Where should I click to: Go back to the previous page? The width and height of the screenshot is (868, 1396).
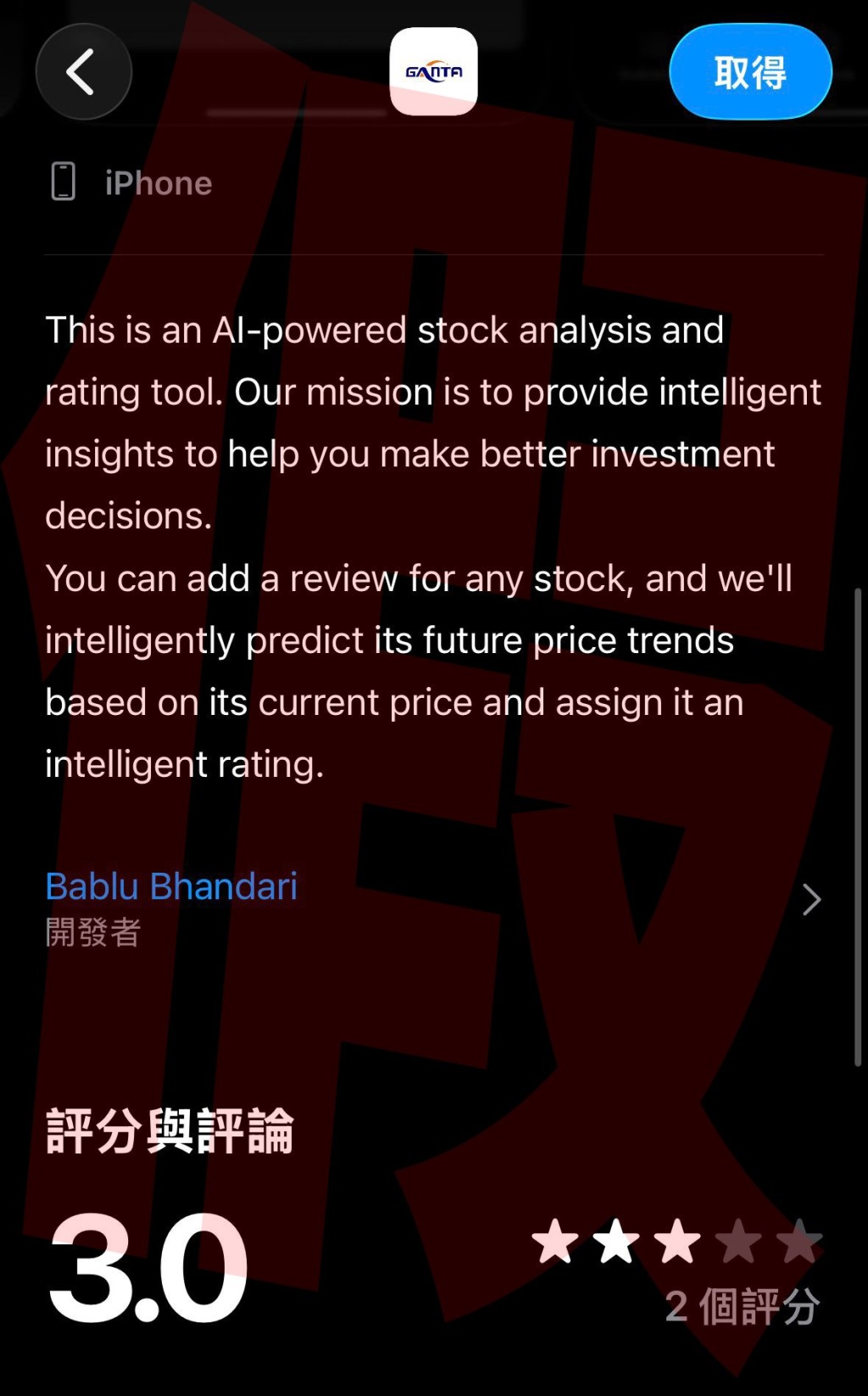point(83,72)
